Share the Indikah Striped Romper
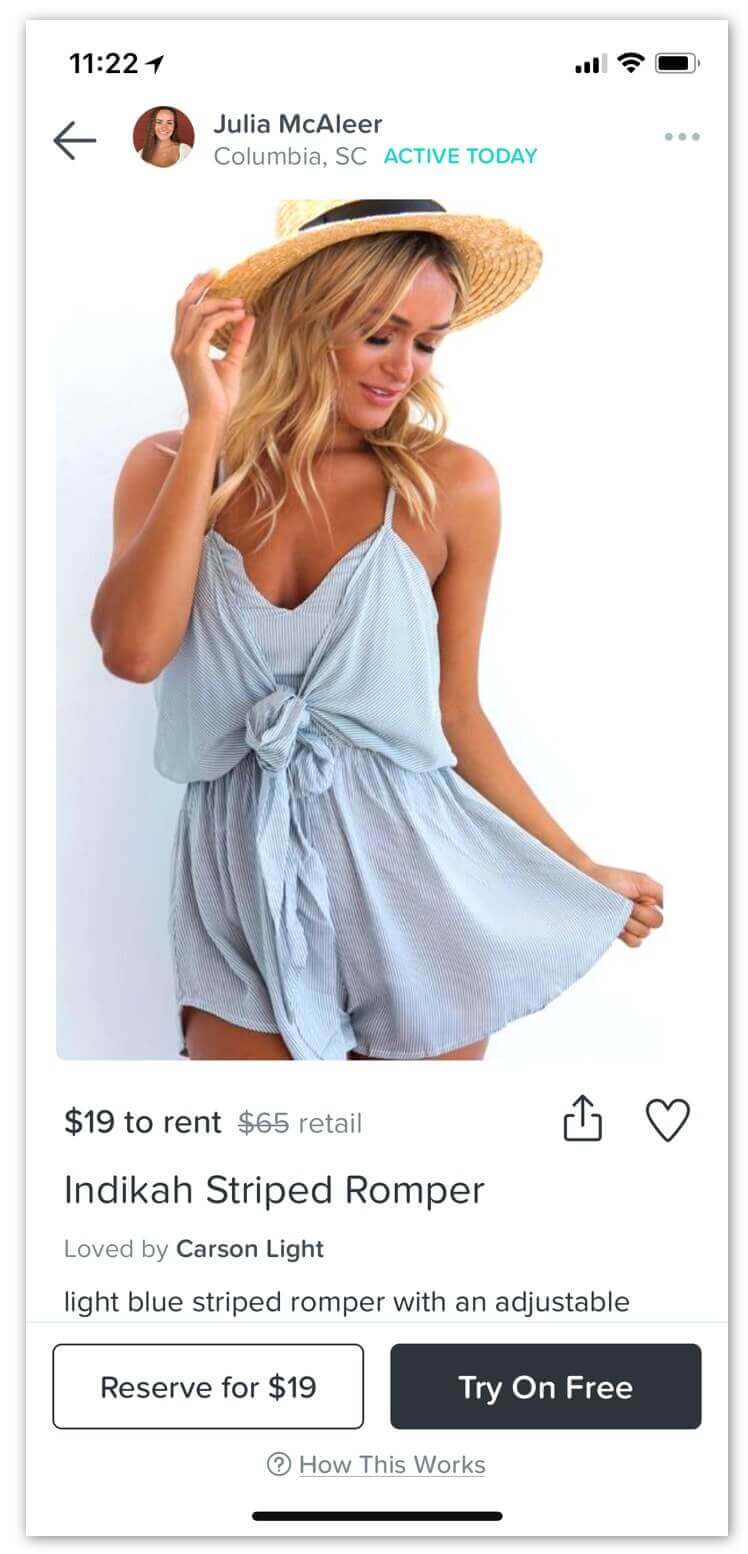This screenshot has width=748, height=1554. [582, 1118]
